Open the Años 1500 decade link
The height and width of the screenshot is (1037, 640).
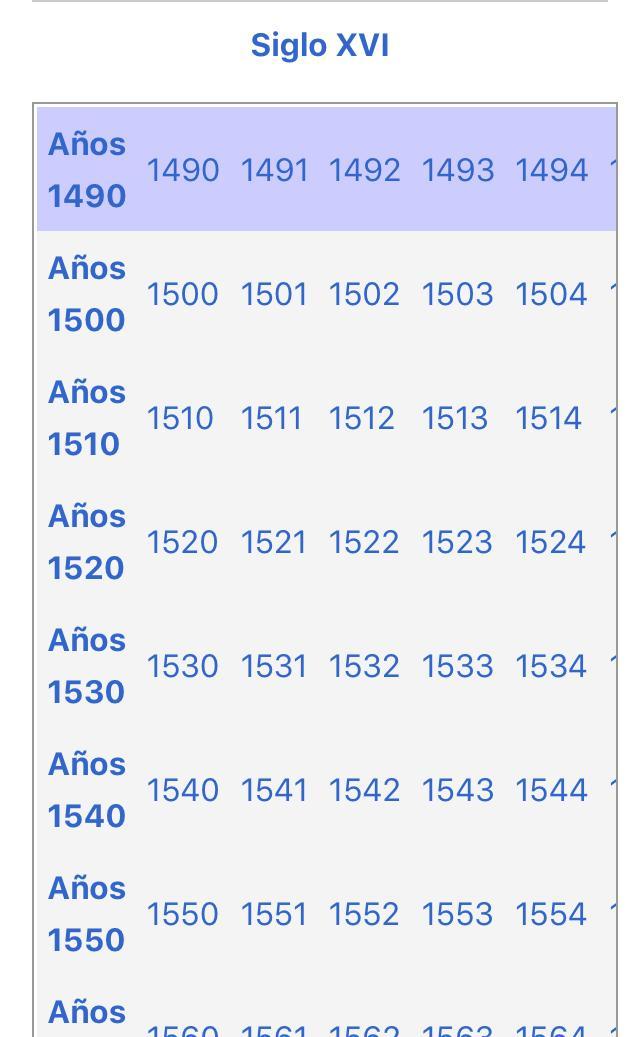(87, 294)
